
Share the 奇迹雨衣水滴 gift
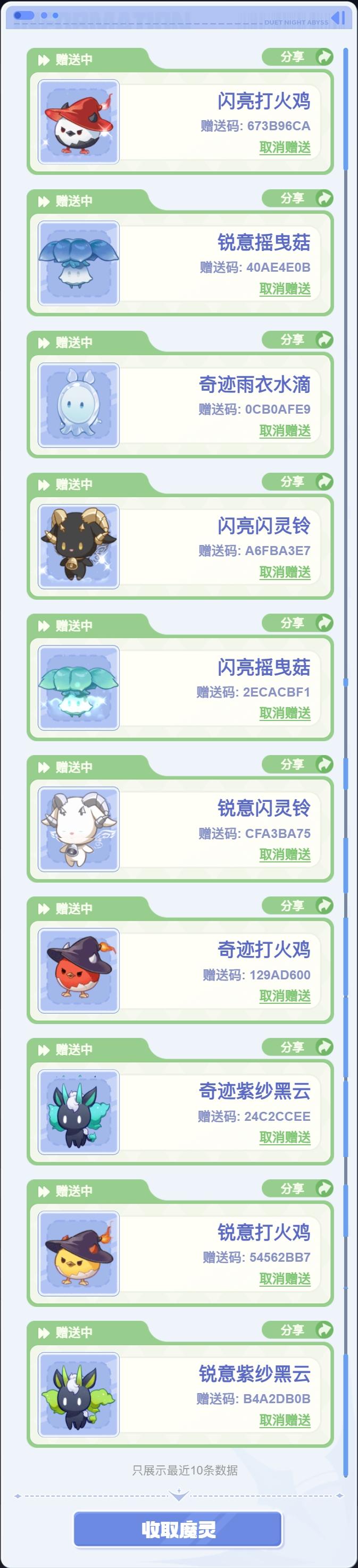click(298, 340)
